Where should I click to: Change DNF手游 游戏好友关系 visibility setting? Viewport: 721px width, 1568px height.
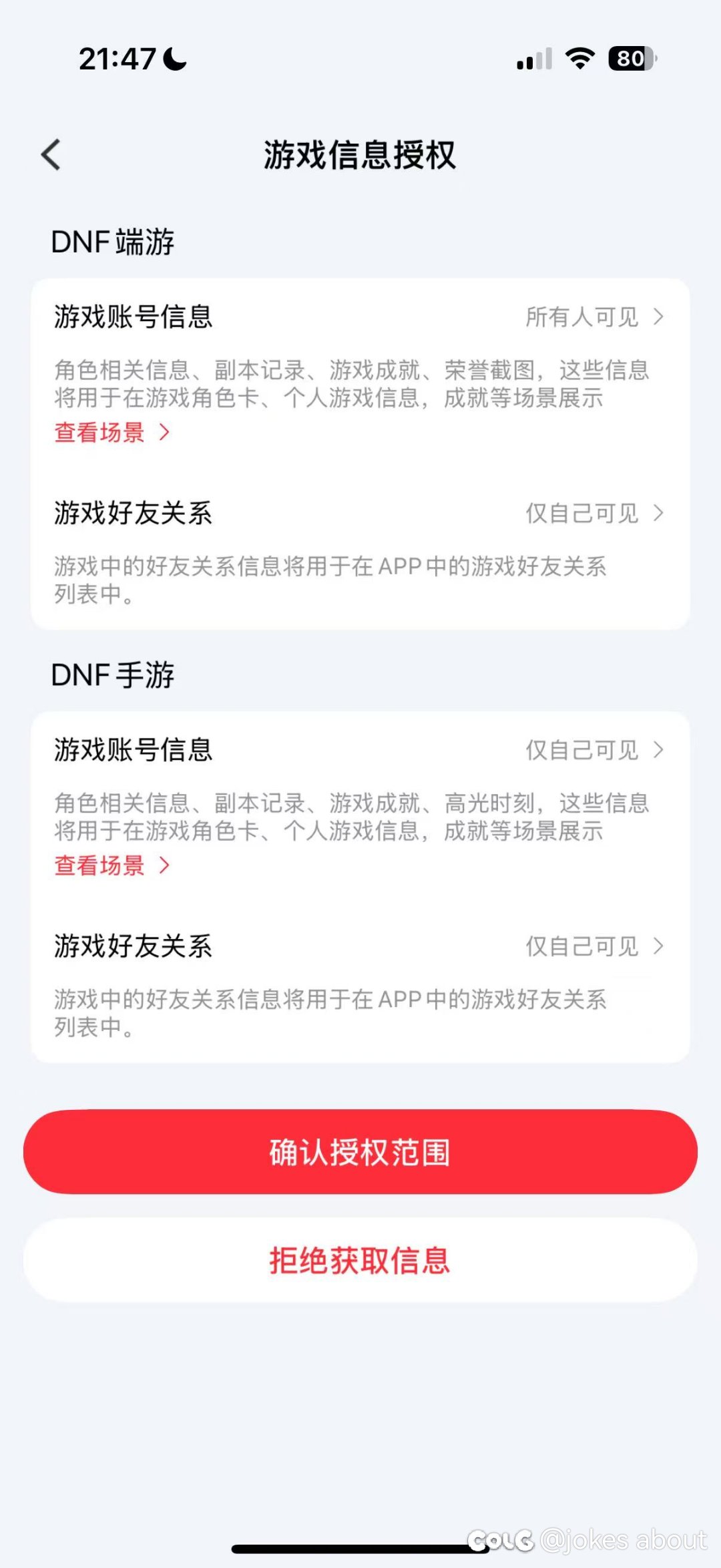594,946
